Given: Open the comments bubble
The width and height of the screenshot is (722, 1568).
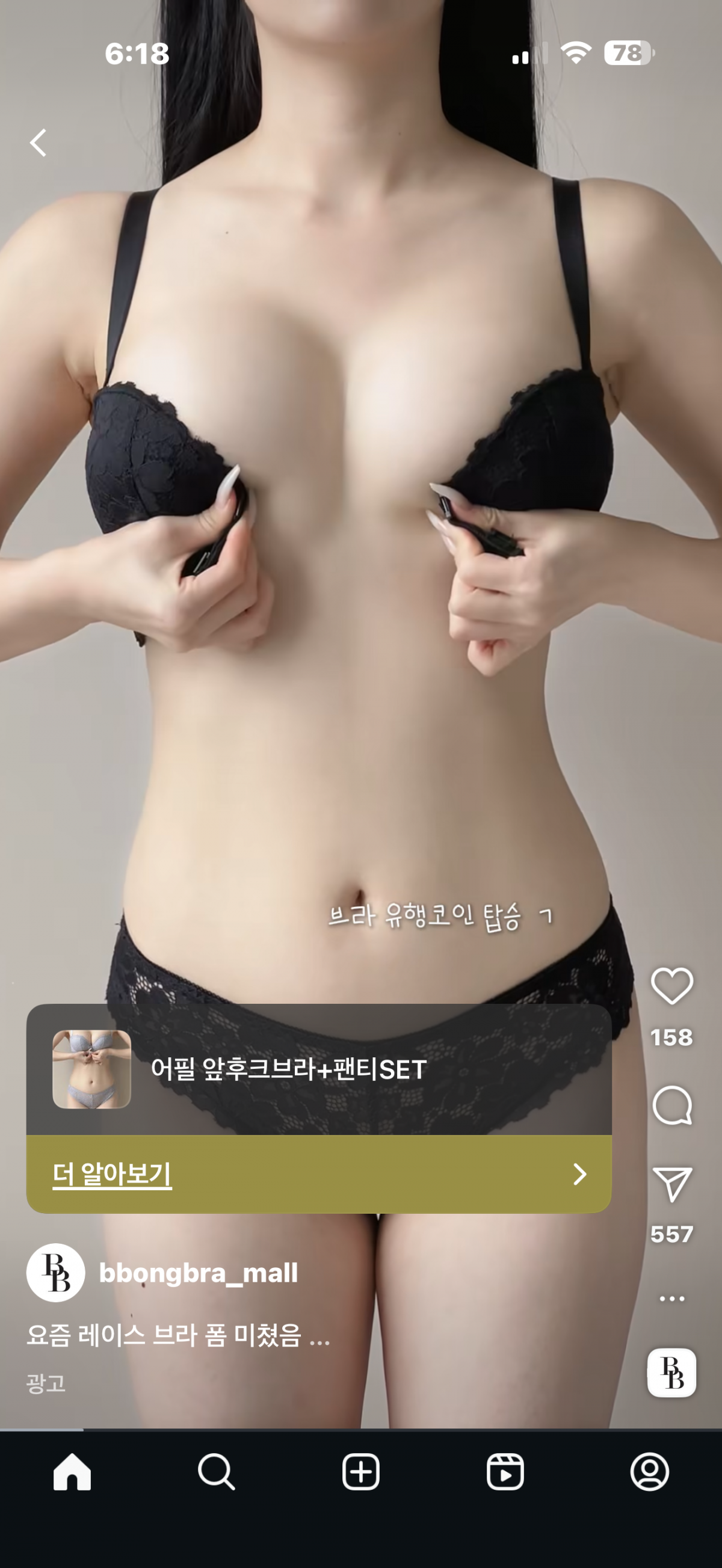Looking at the screenshot, I should [x=671, y=1105].
